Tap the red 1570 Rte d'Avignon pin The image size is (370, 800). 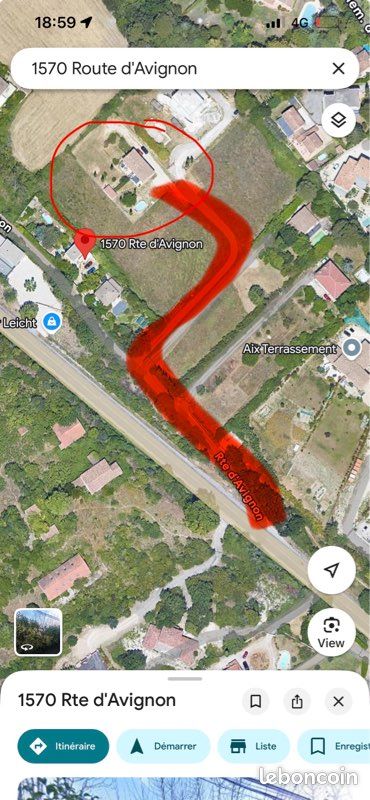point(85,243)
